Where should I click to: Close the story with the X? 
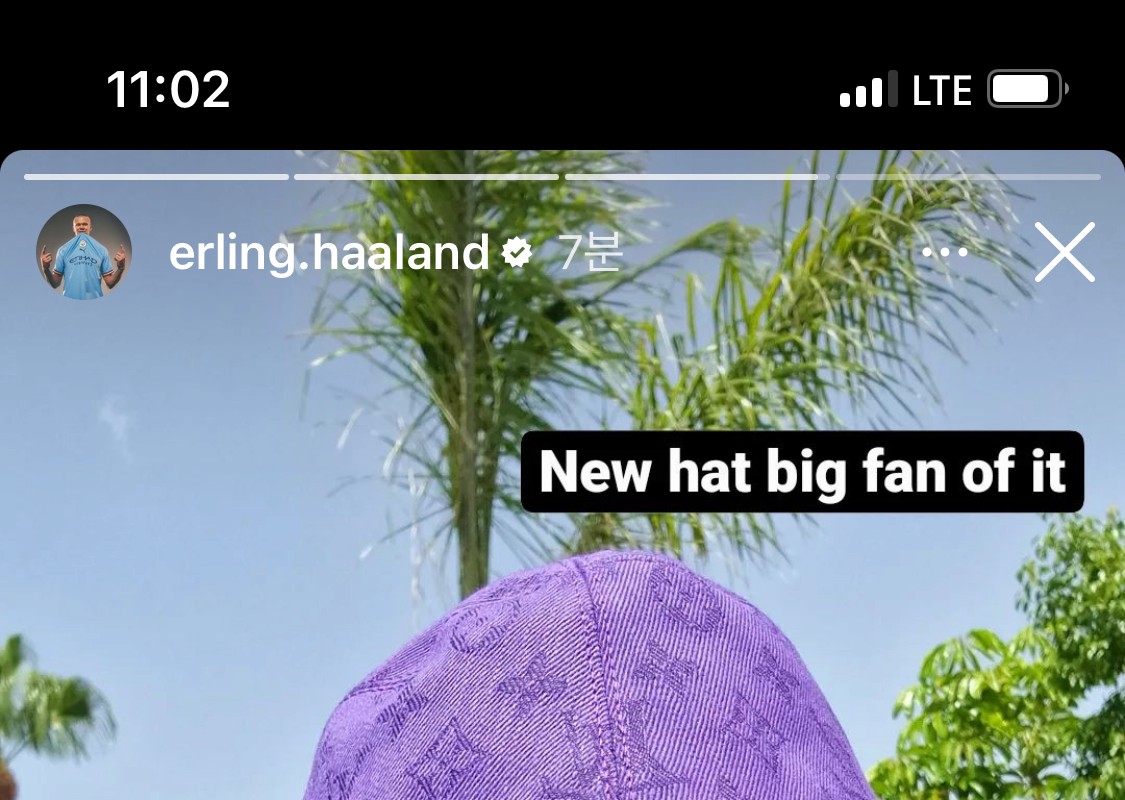(x=1064, y=252)
